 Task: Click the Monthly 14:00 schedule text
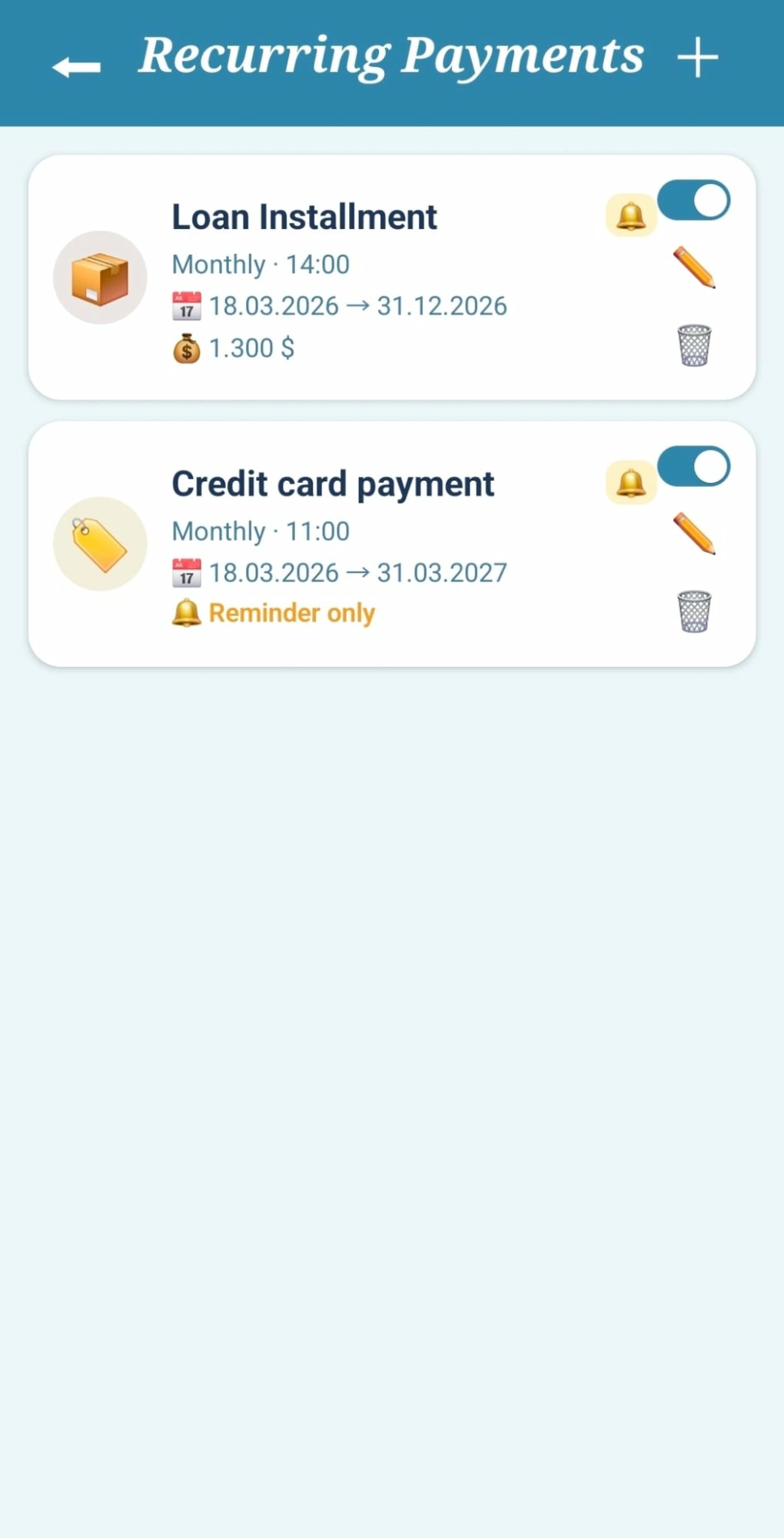[x=260, y=264]
